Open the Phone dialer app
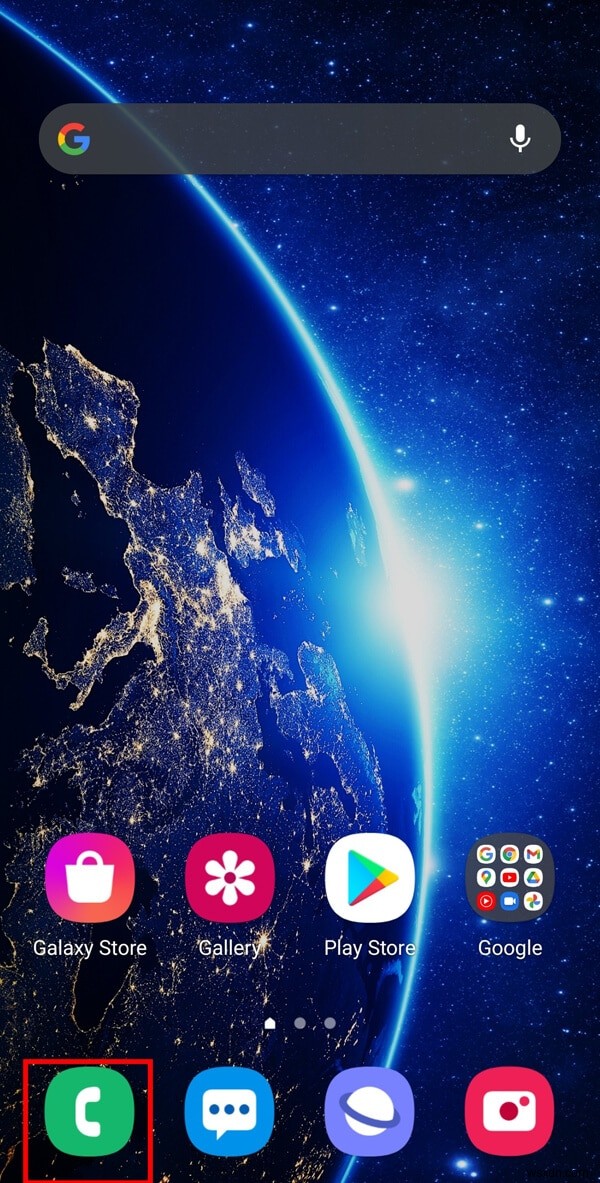The image size is (600, 1183). (90, 1112)
